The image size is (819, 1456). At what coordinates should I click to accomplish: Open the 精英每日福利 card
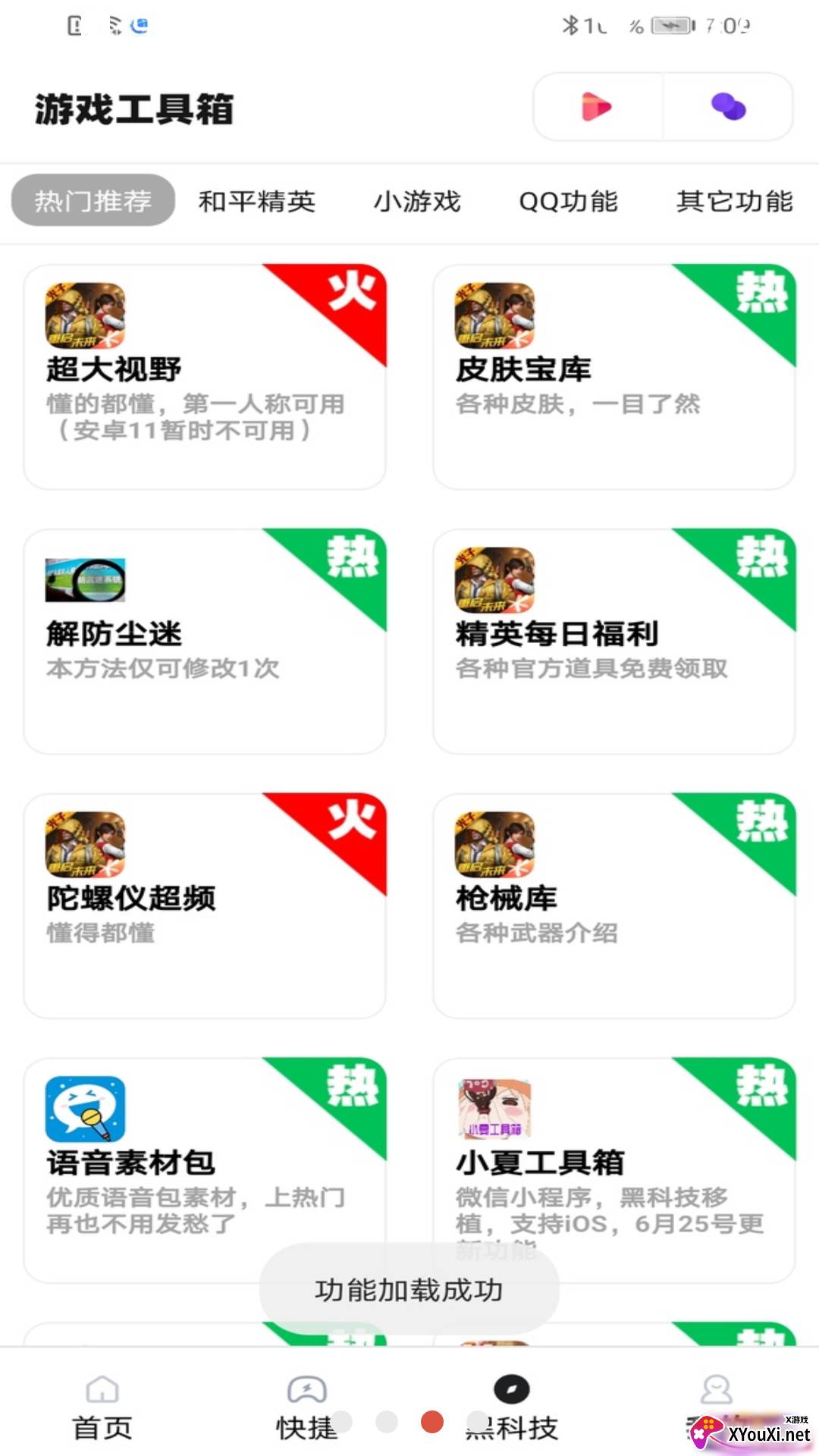(613, 642)
